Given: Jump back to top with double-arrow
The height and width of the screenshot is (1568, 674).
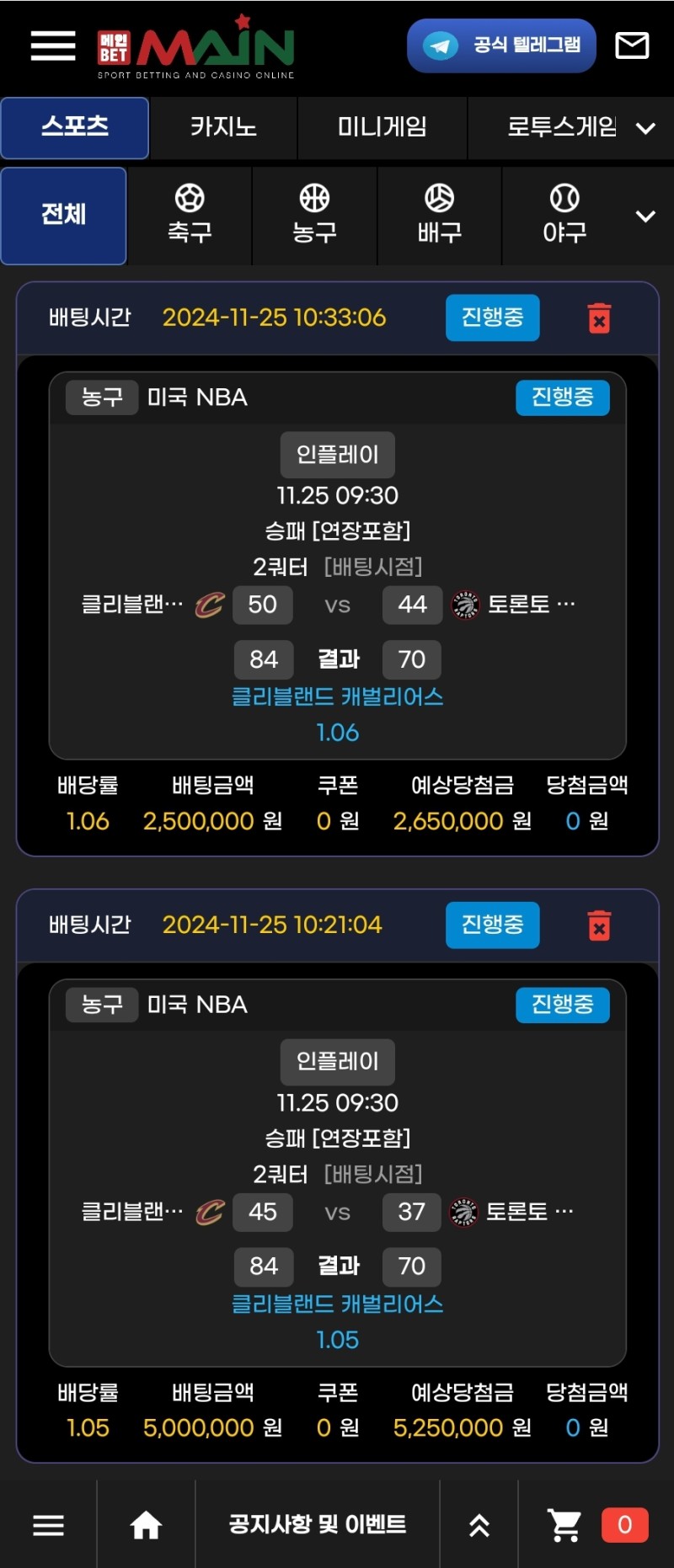Looking at the screenshot, I should [x=479, y=1525].
